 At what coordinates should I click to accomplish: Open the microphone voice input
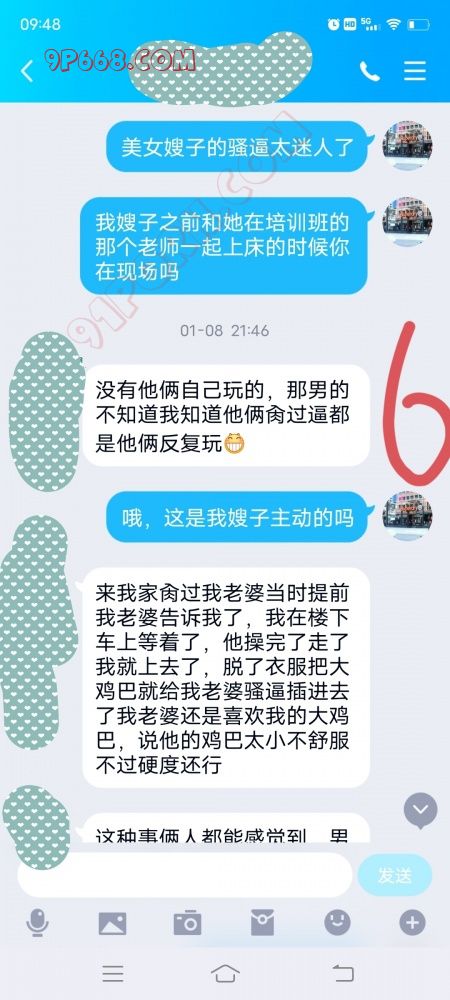[x=38, y=922]
